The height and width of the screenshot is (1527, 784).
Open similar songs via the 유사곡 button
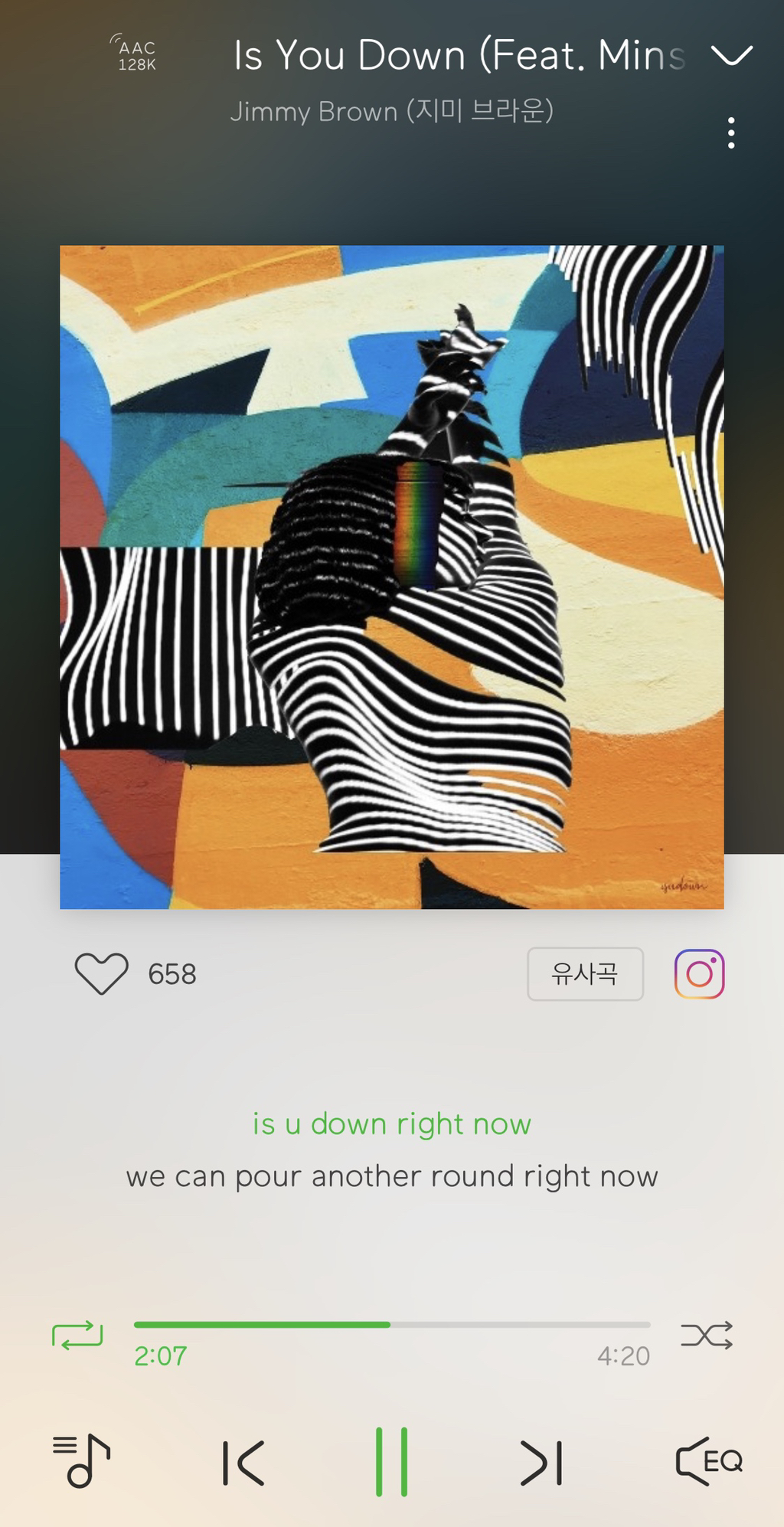585,973
